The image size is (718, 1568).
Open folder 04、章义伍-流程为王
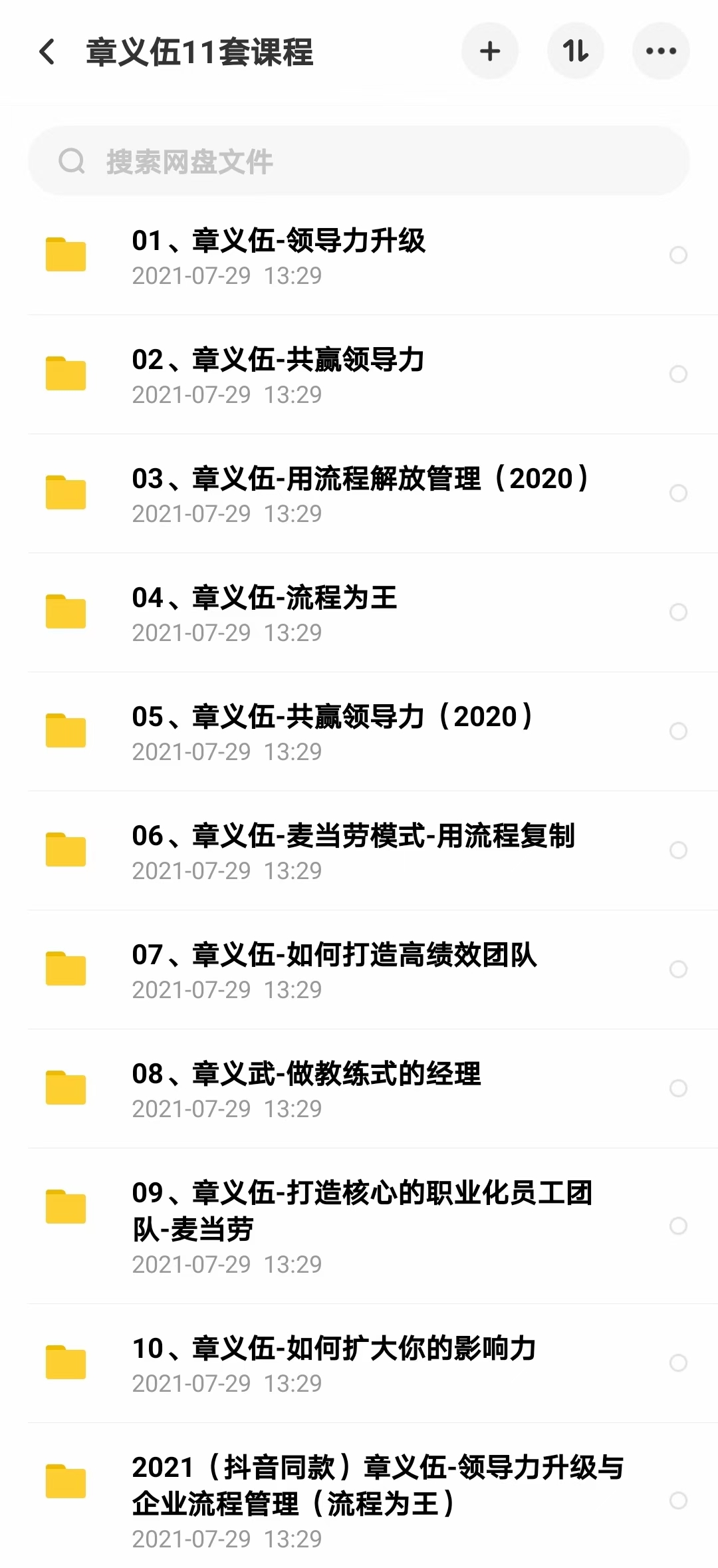[359, 613]
